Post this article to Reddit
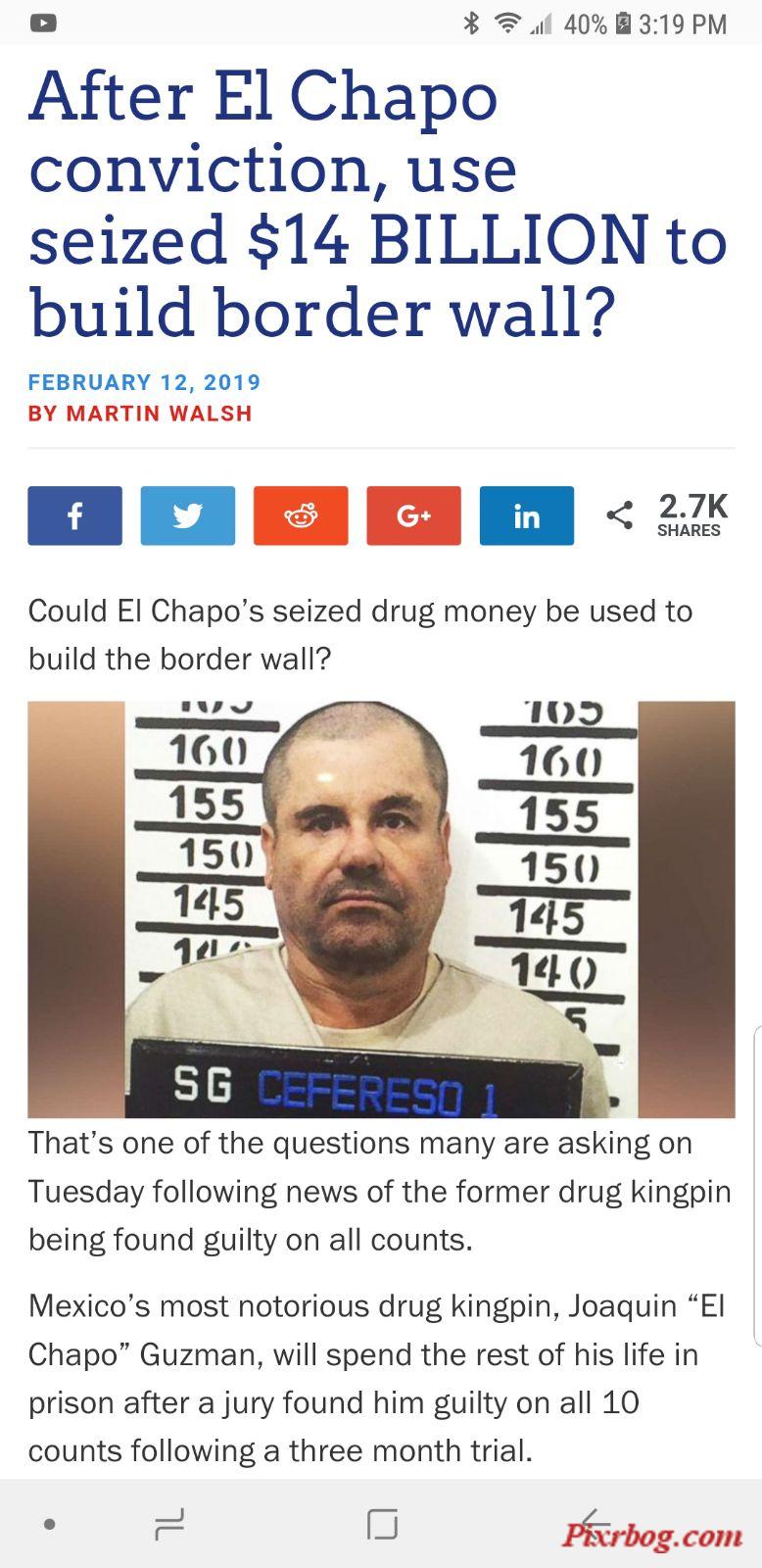 tap(301, 515)
